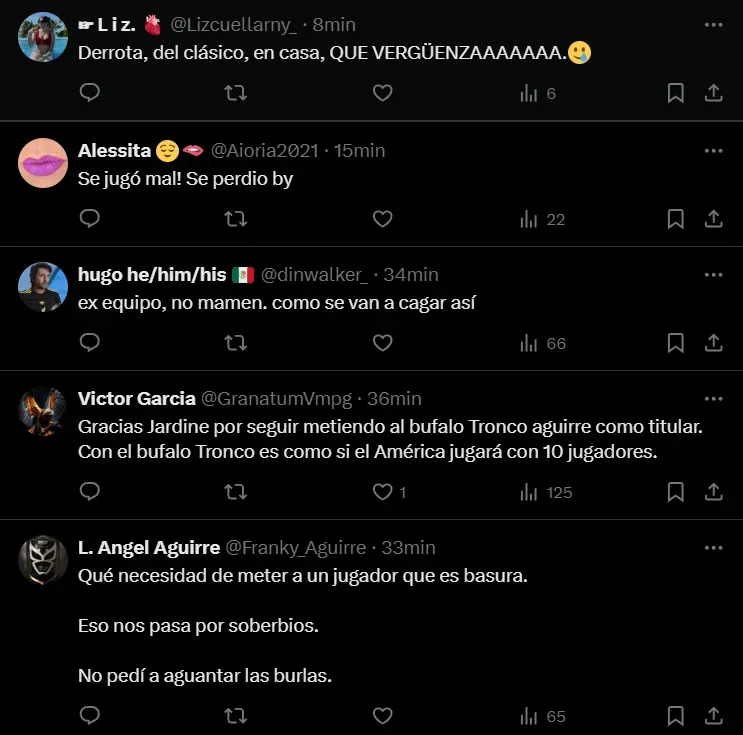Reply to Alessita's tweet
This screenshot has width=743, height=735.
point(89,219)
